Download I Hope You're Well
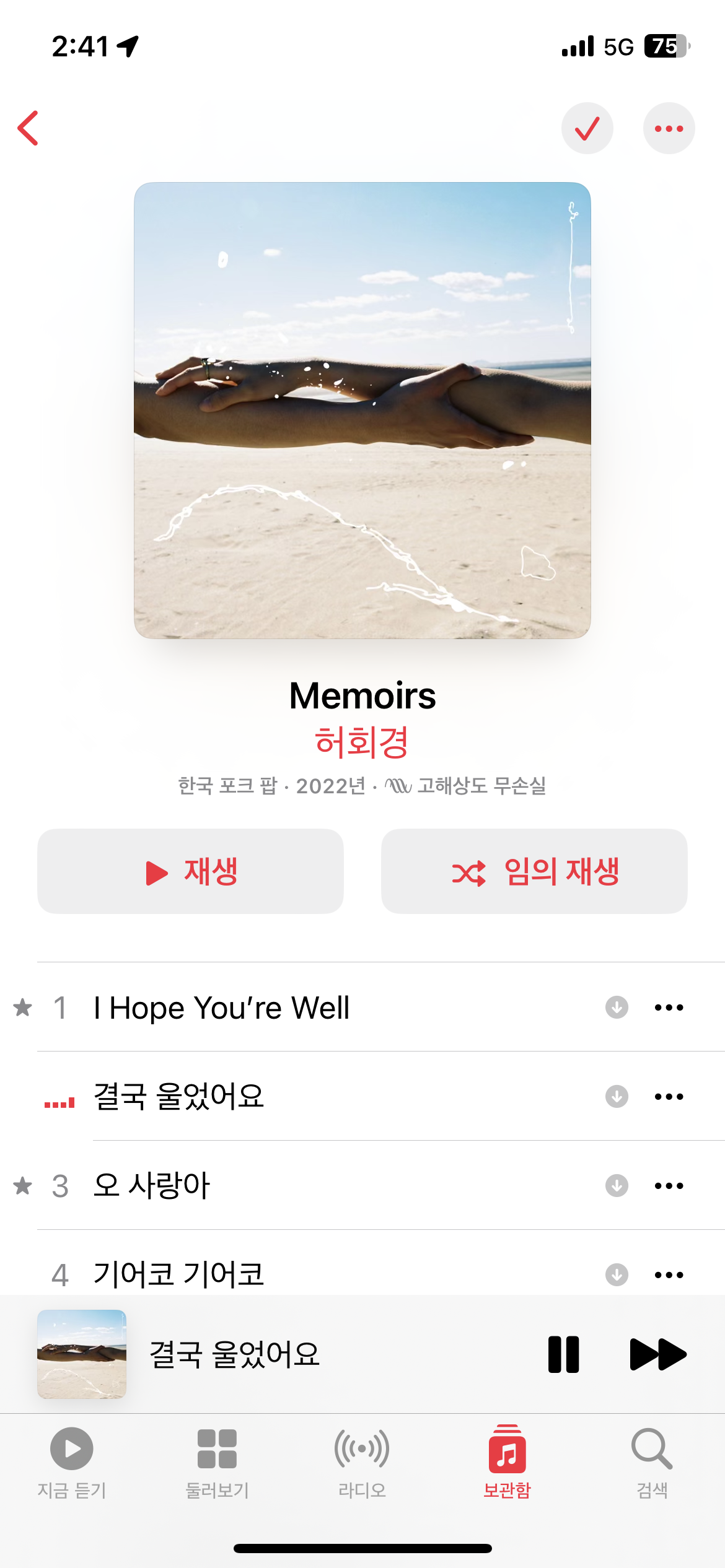The height and width of the screenshot is (1568, 725). [x=617, y=1008]
